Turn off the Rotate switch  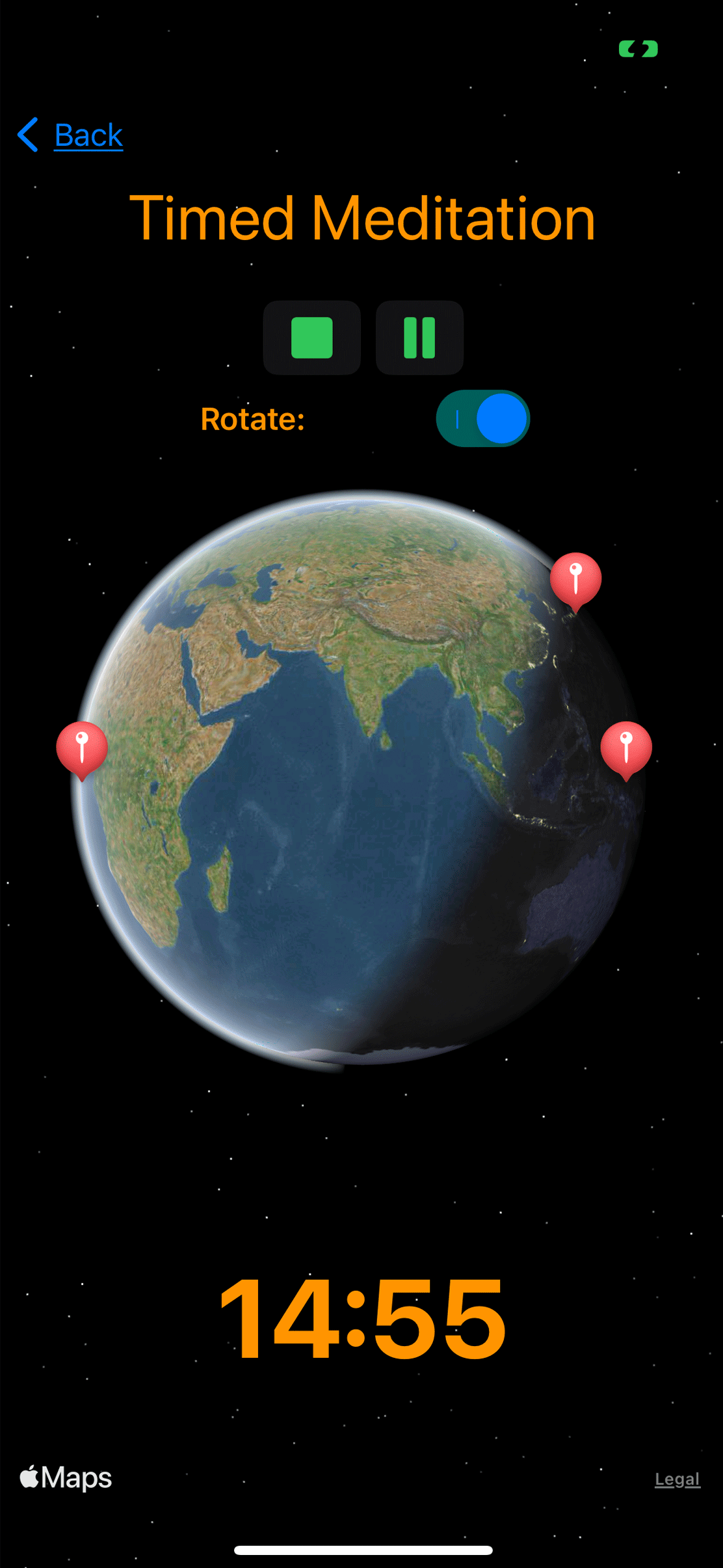(482, 419)
